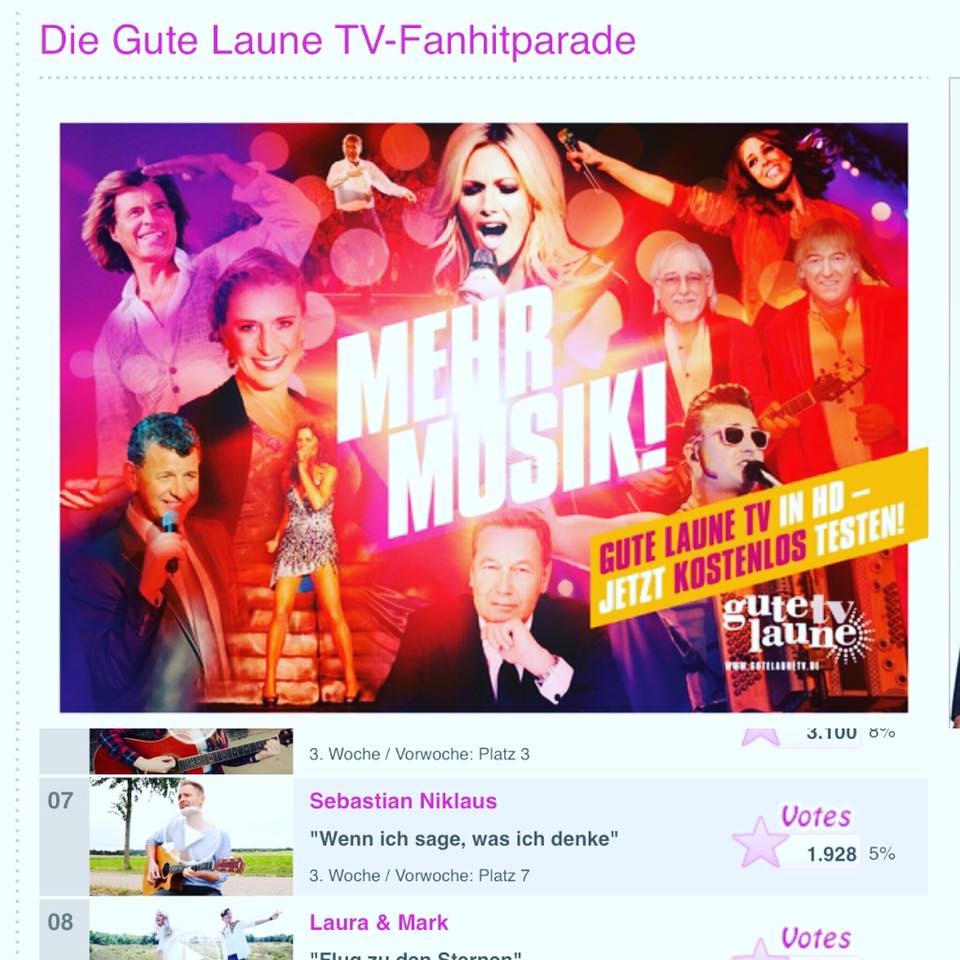Open the Laura & Mark artist link
Image resolution: width=960 pixels, height=960 pixels.
tap(378, 922)
